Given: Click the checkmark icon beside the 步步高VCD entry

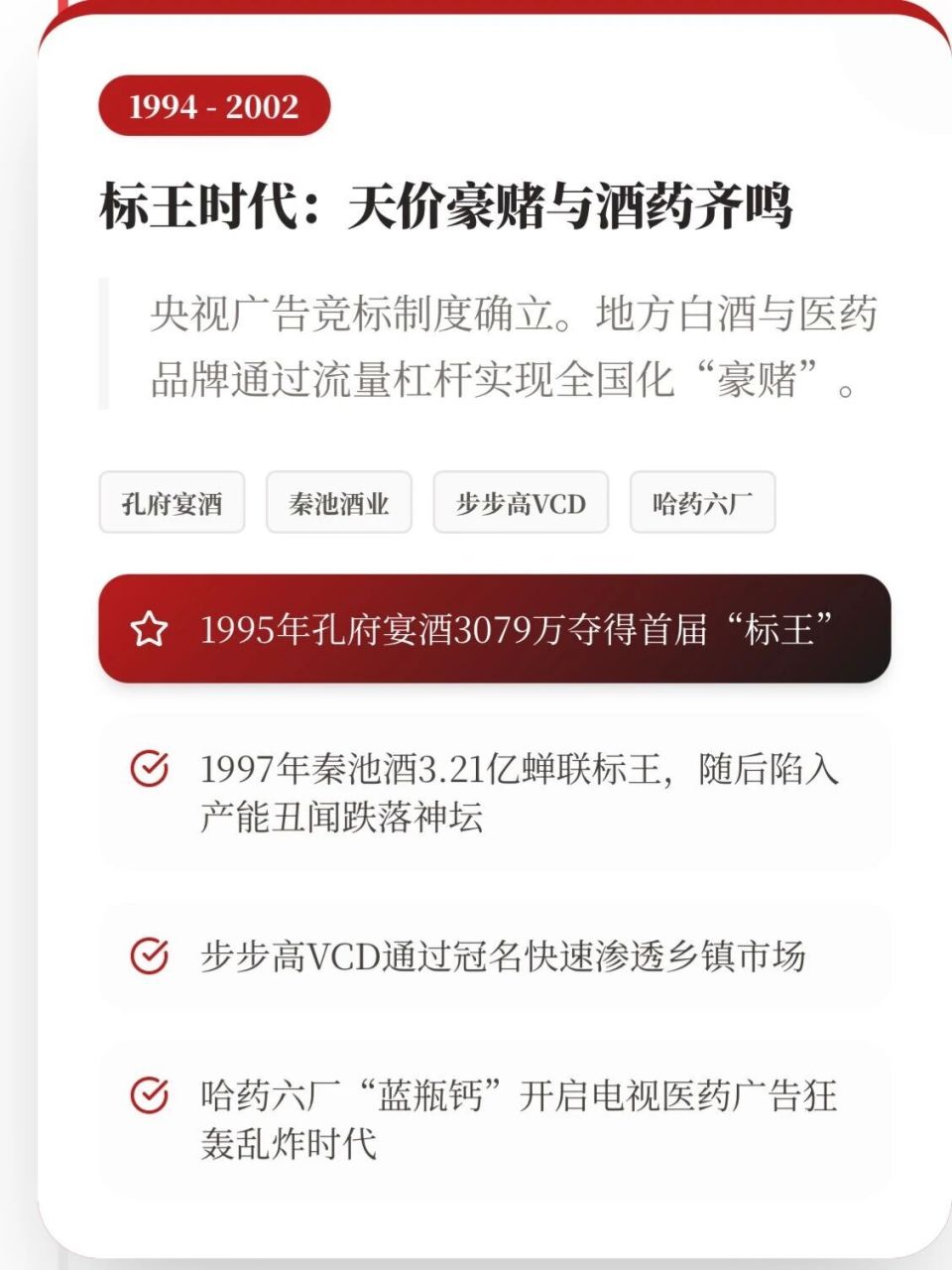Looking at the screenshot, I should [150, 954].
